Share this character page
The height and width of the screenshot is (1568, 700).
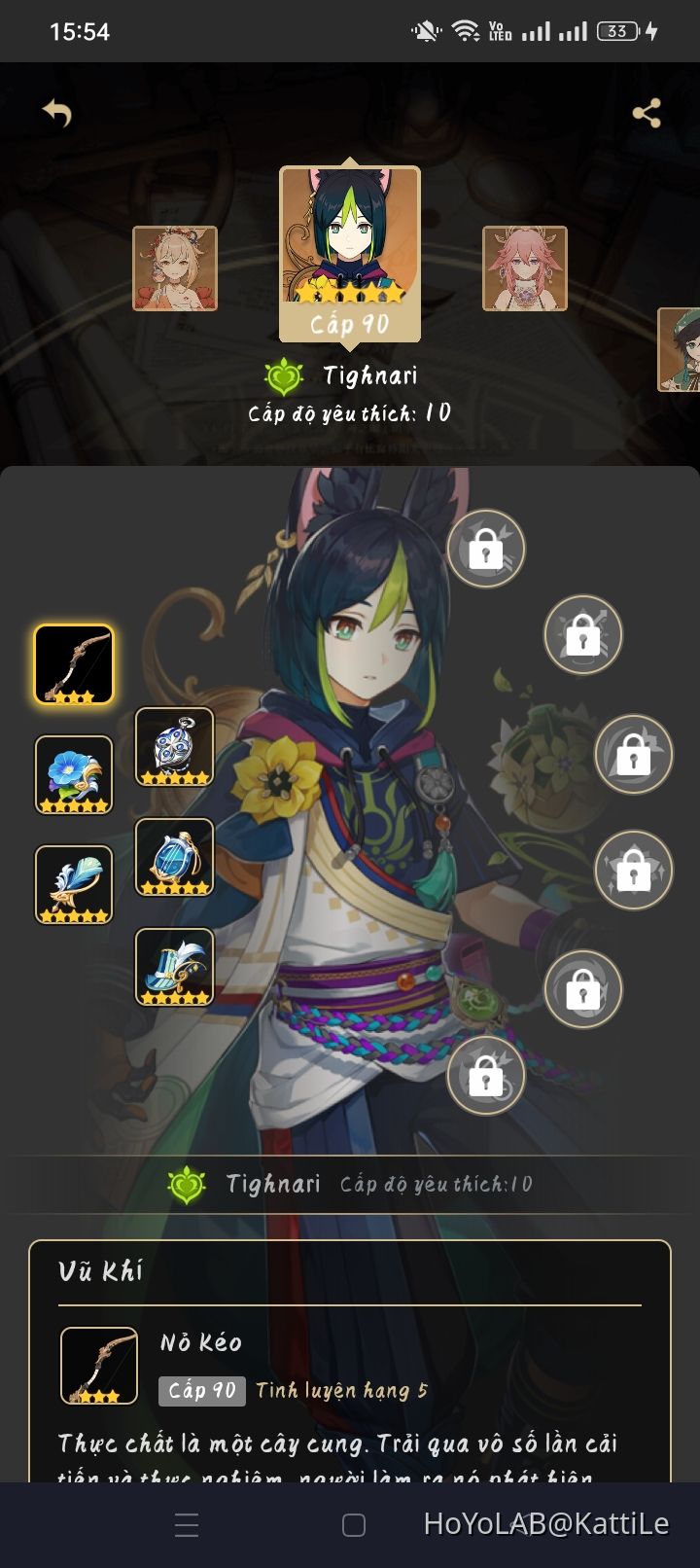647,114
